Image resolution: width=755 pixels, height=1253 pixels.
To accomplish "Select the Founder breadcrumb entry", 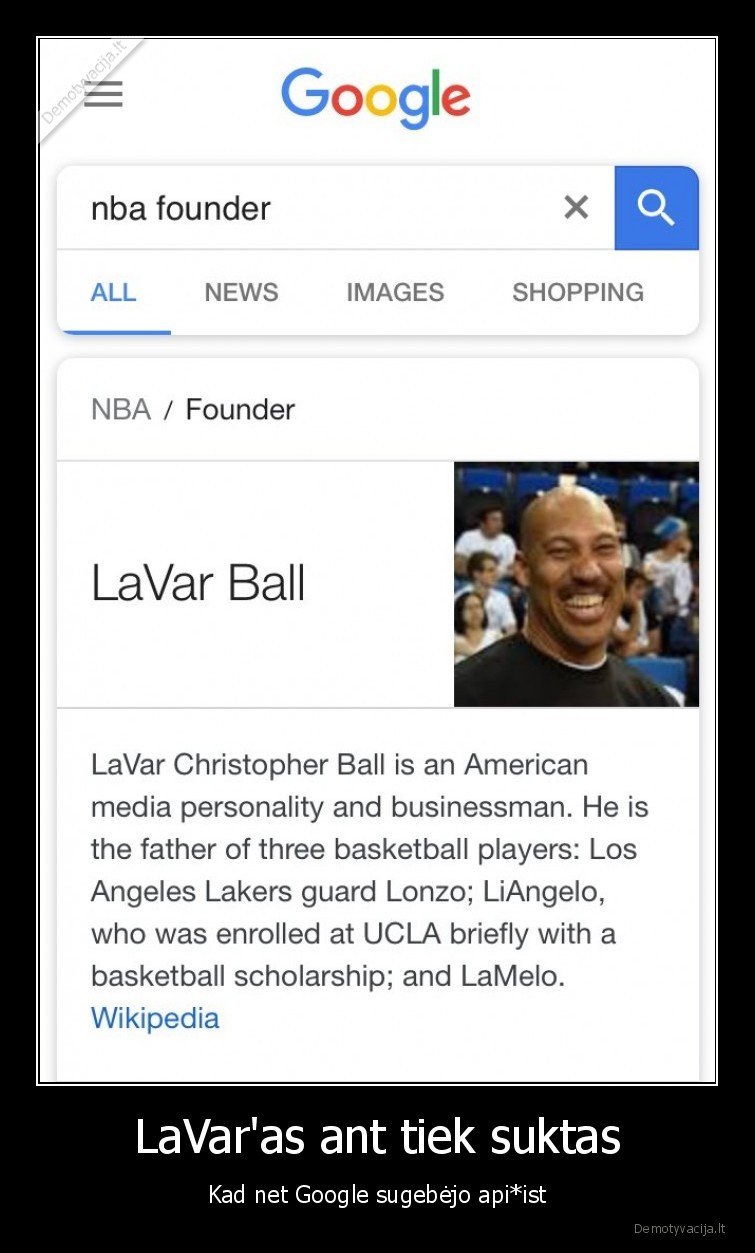I will (x=239, y=409).
